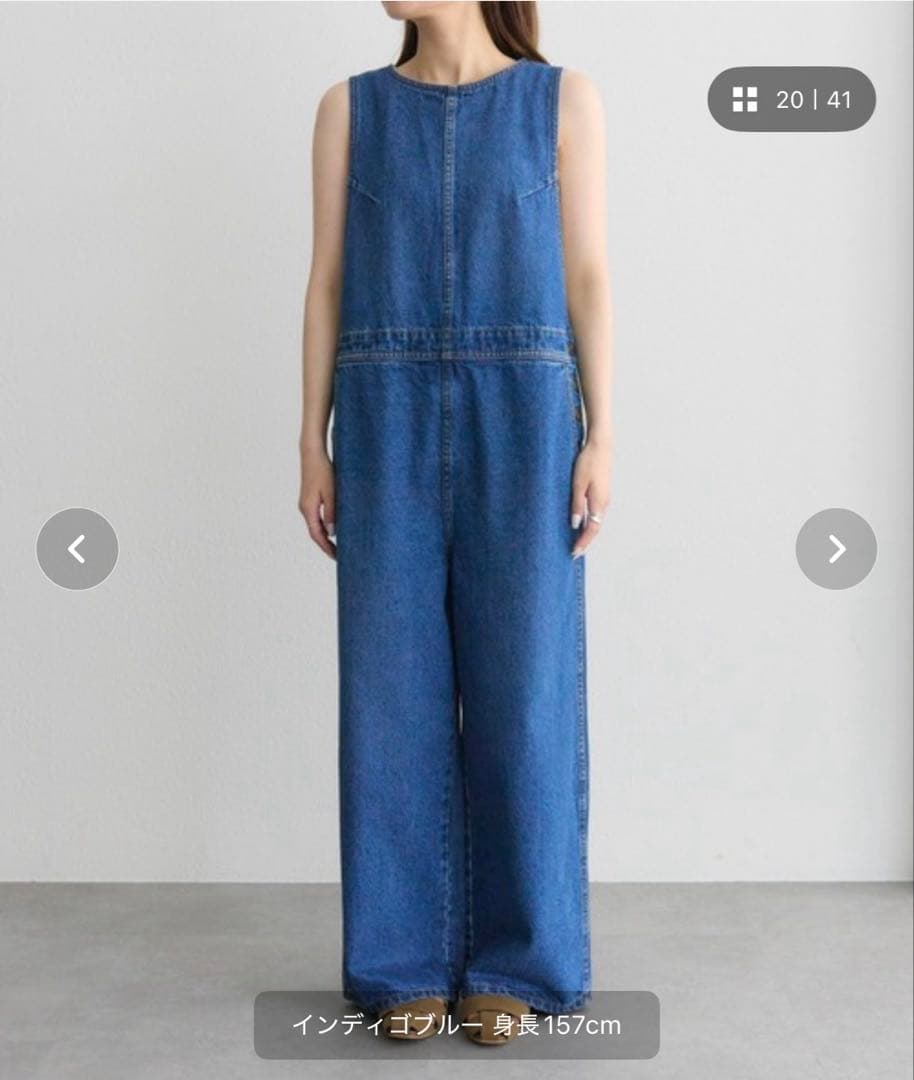914x1080 pixels.
Task: Open the image grid view 20 | 41
Action: tap(791, 99)
